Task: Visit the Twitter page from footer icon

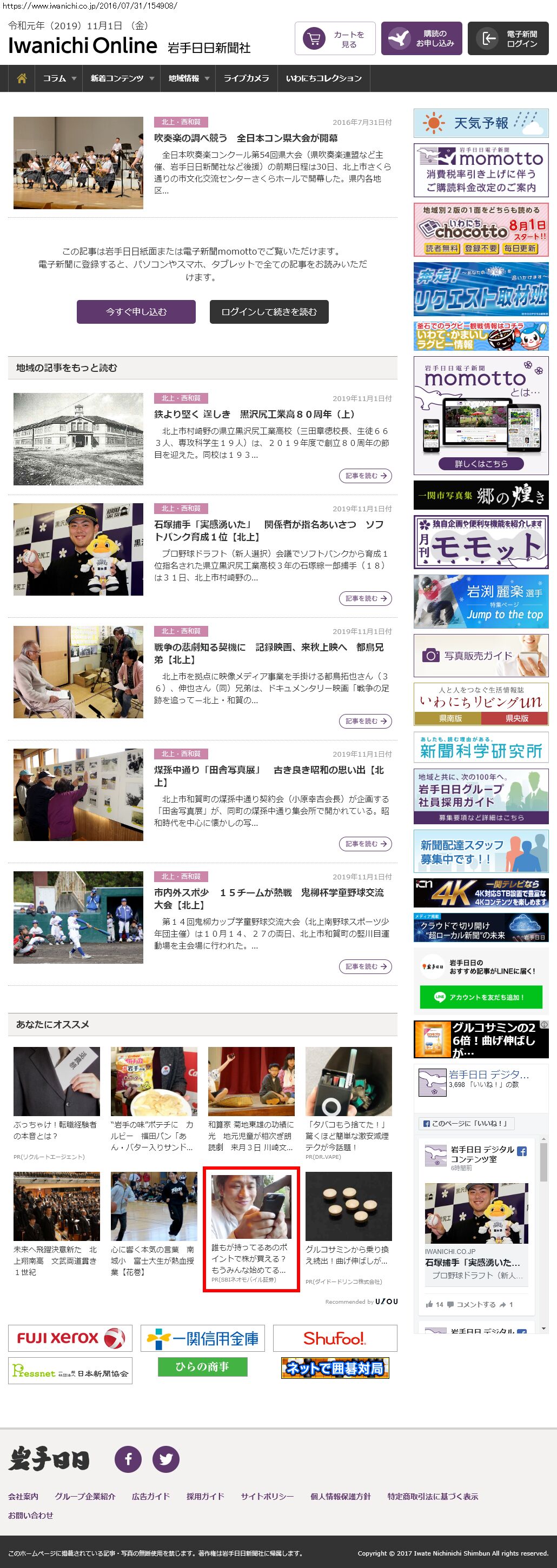Action: [165, 1459]
